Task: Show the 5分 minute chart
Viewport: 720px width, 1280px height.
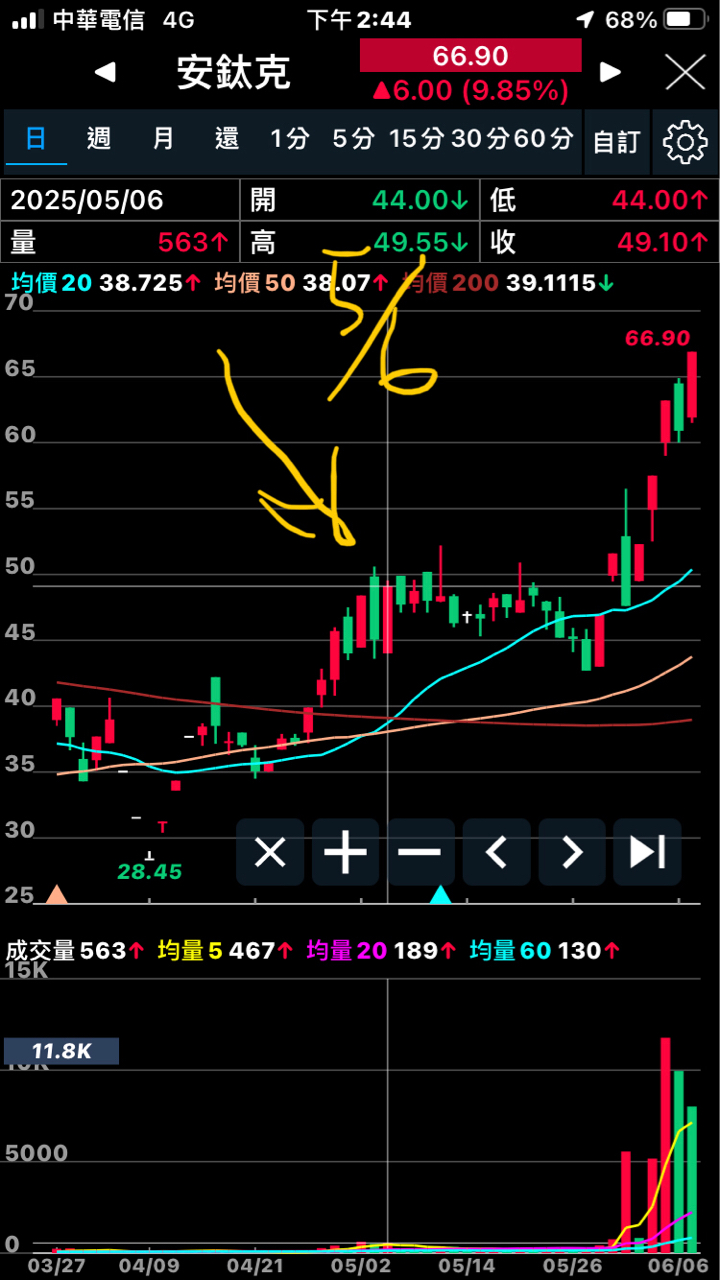Action: click(x=353, y=139)
